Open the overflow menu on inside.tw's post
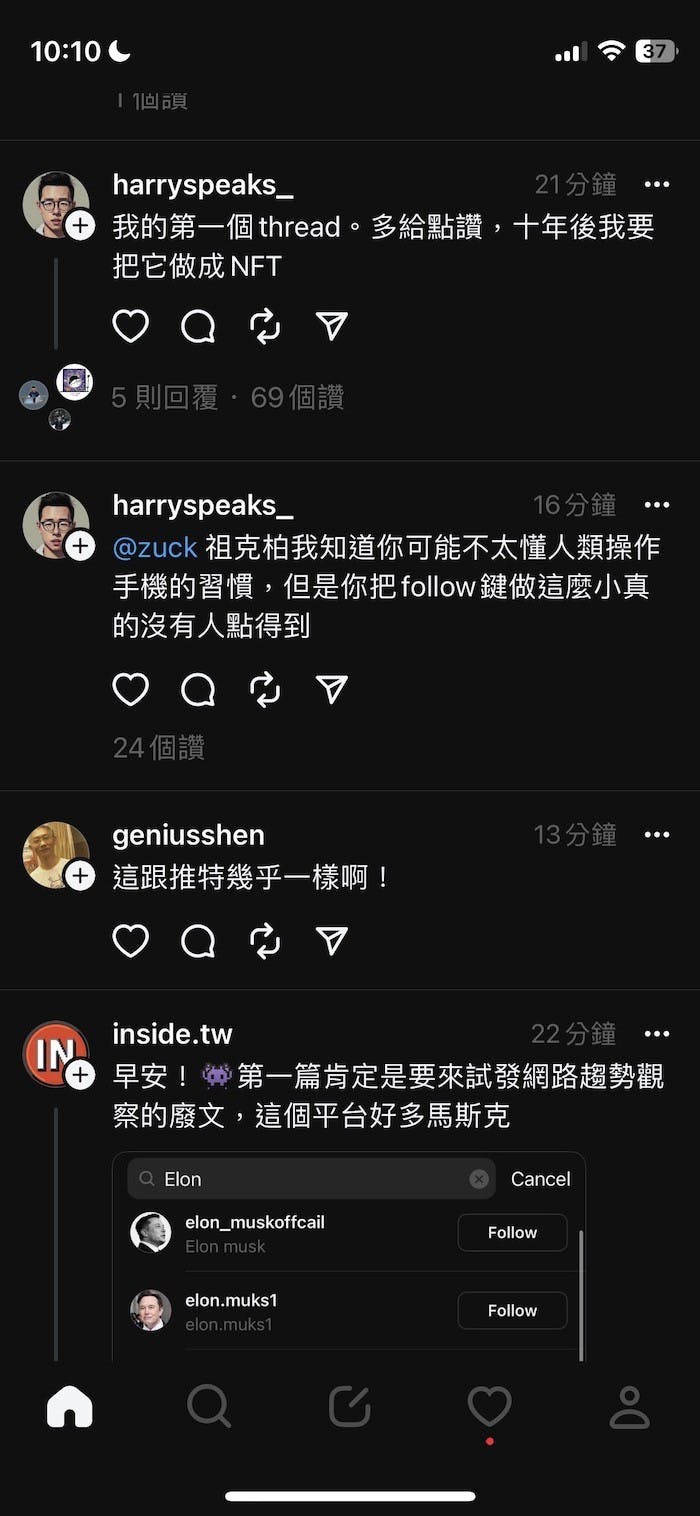This screenshot has height=1516, width=700. coord(657,1034)
